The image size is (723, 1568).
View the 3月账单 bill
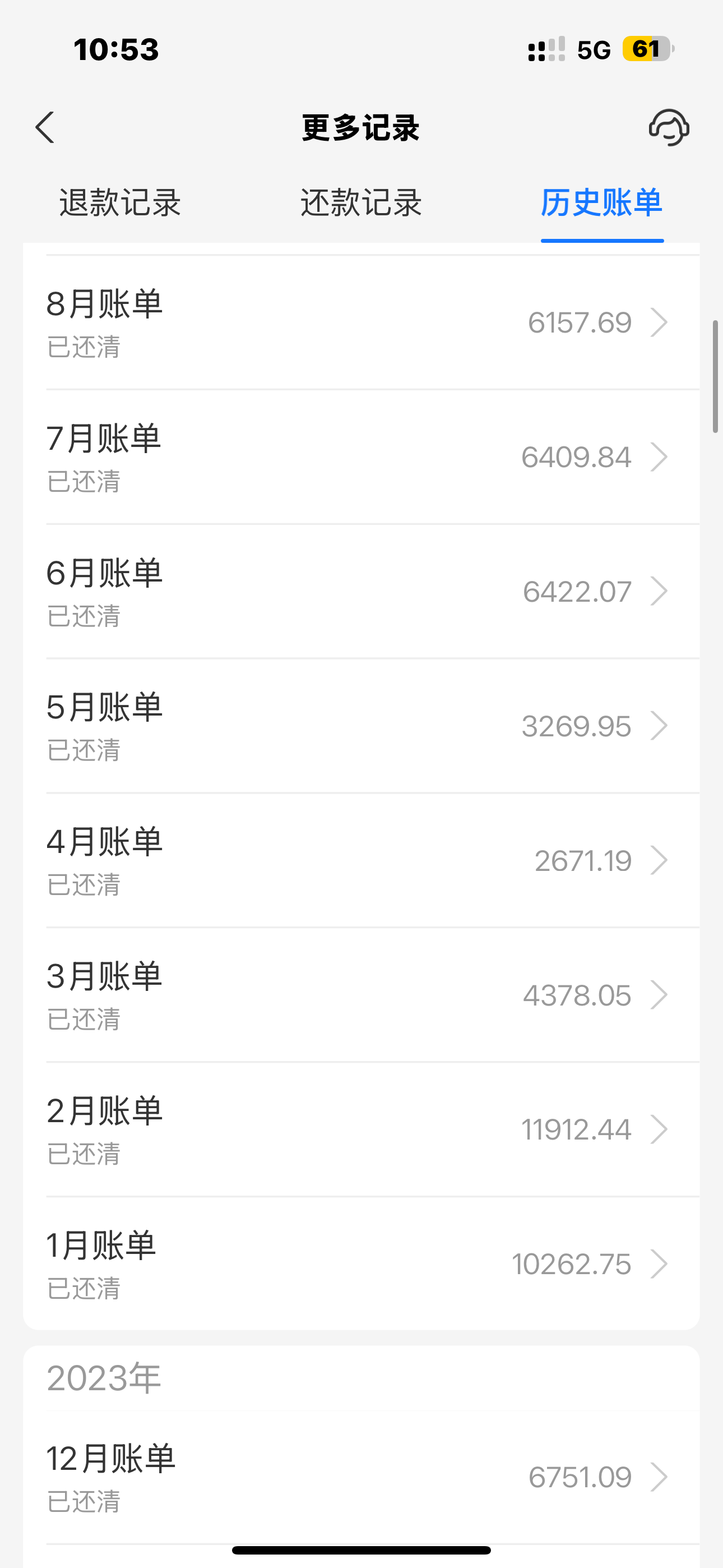[x=361, y=995]
